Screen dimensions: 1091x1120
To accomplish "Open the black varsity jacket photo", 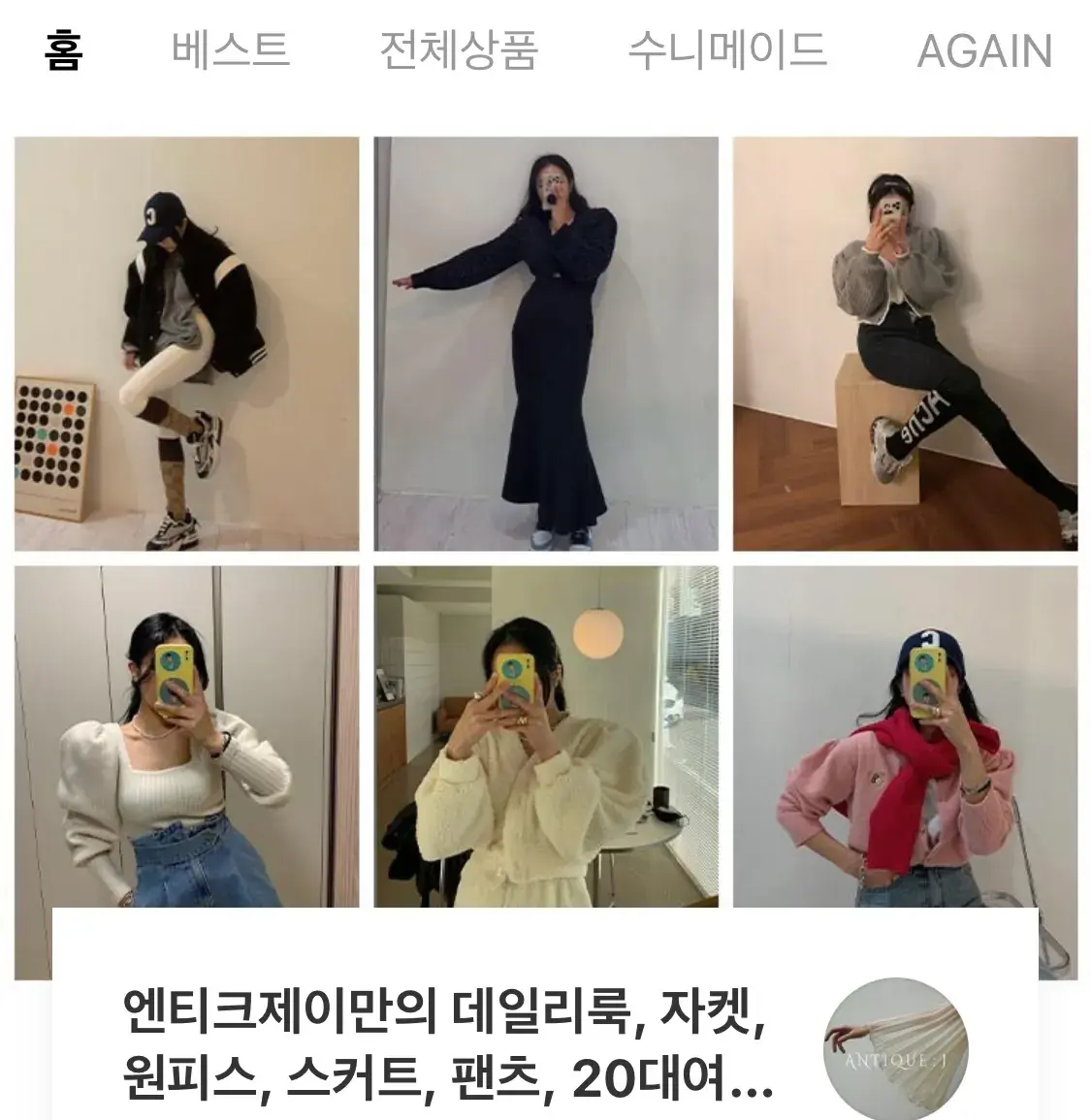I will click(186, 343).
